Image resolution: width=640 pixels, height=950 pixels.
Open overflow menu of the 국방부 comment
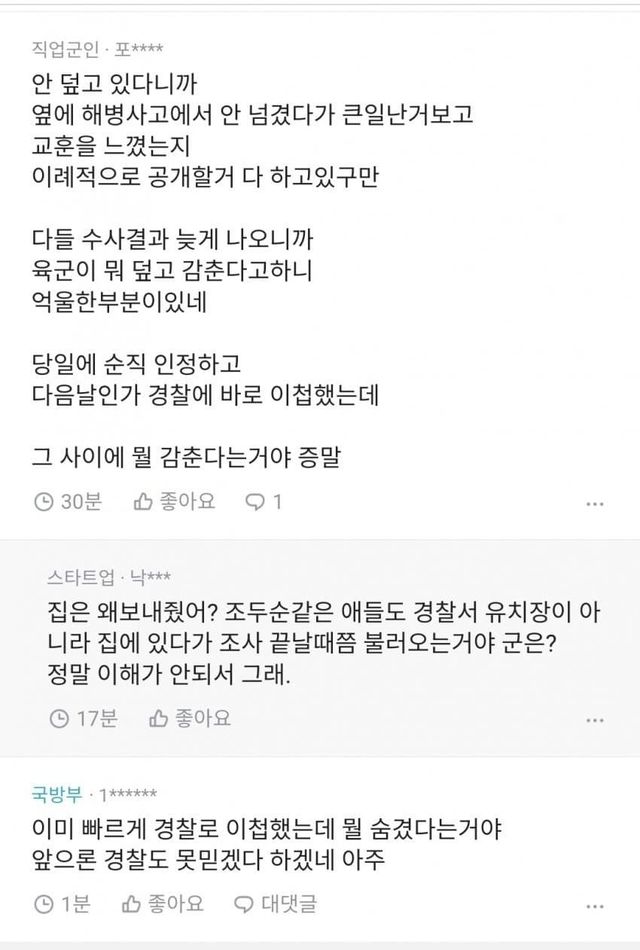coord(595,905)
